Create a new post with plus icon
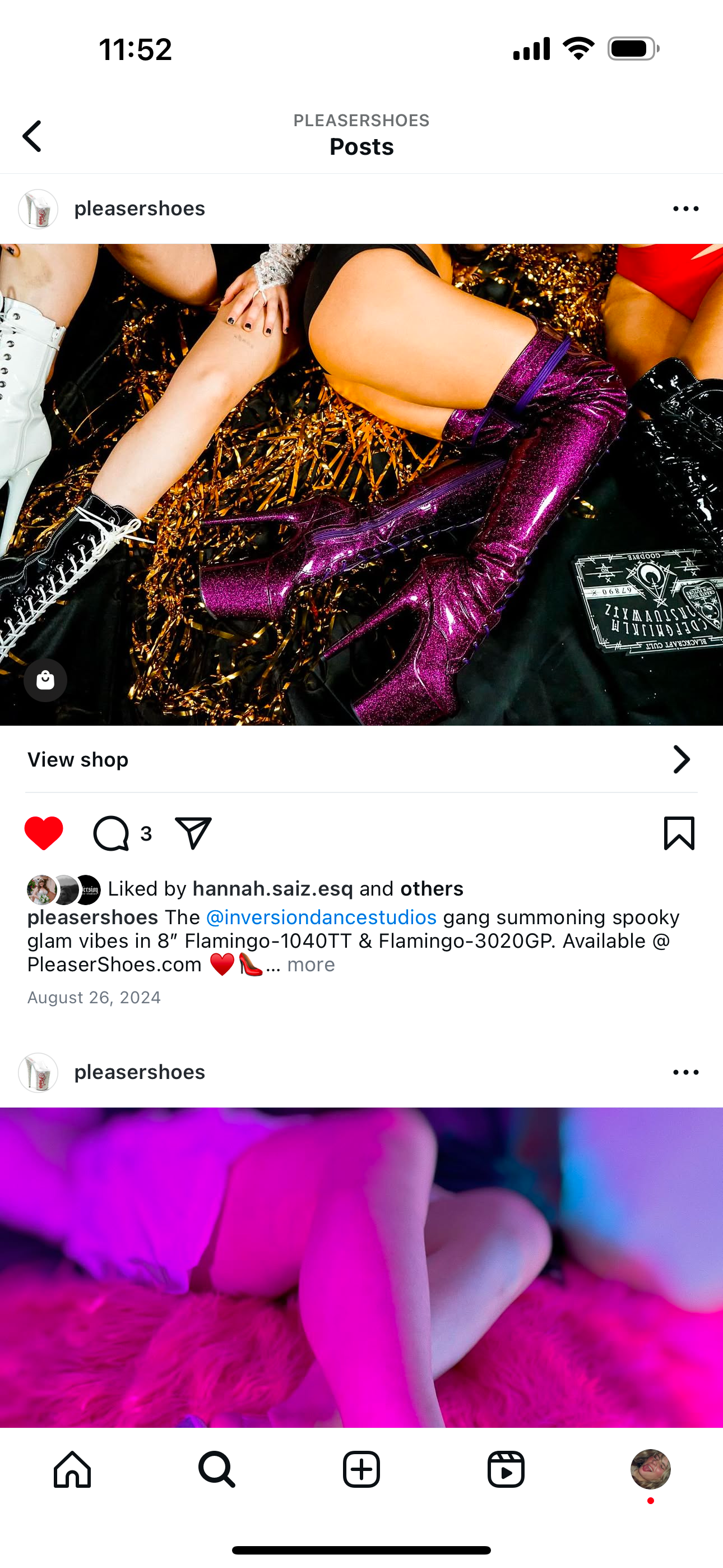Image resolution: width=723 pixels, height=1568 pixels. [361, 1469]
